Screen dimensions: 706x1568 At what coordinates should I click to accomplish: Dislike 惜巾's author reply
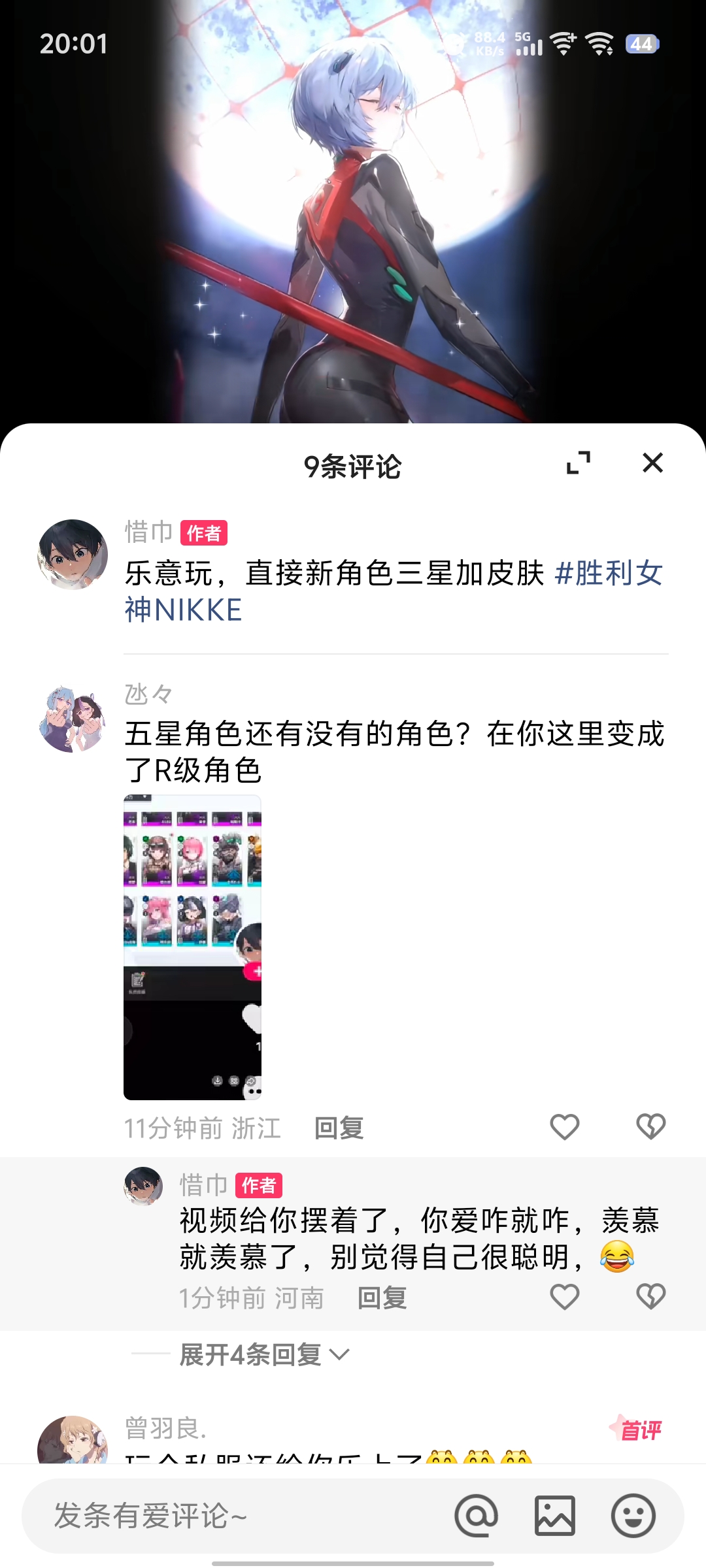tap(650, 1297)
